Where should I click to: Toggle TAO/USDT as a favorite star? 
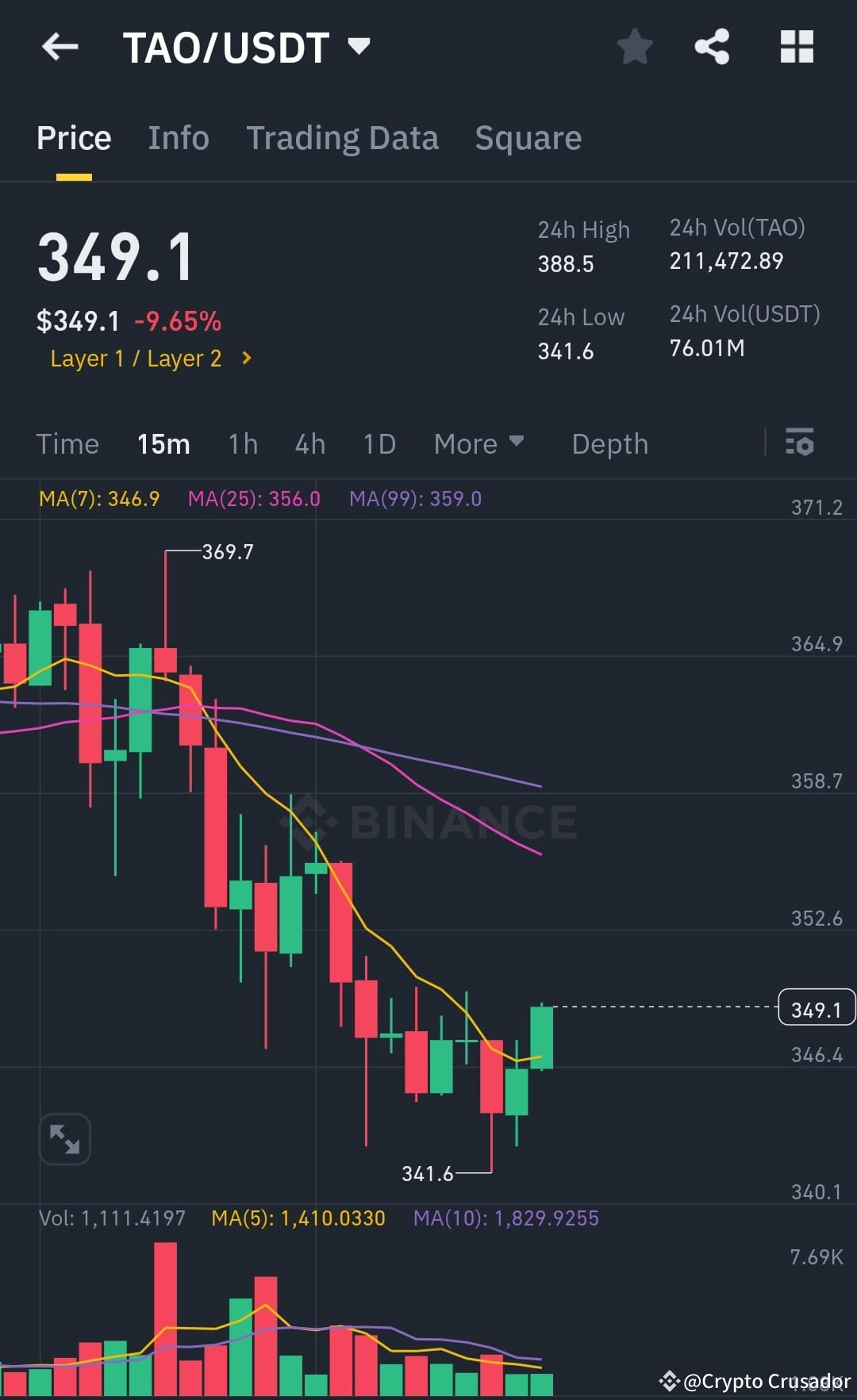click(635, 47)
